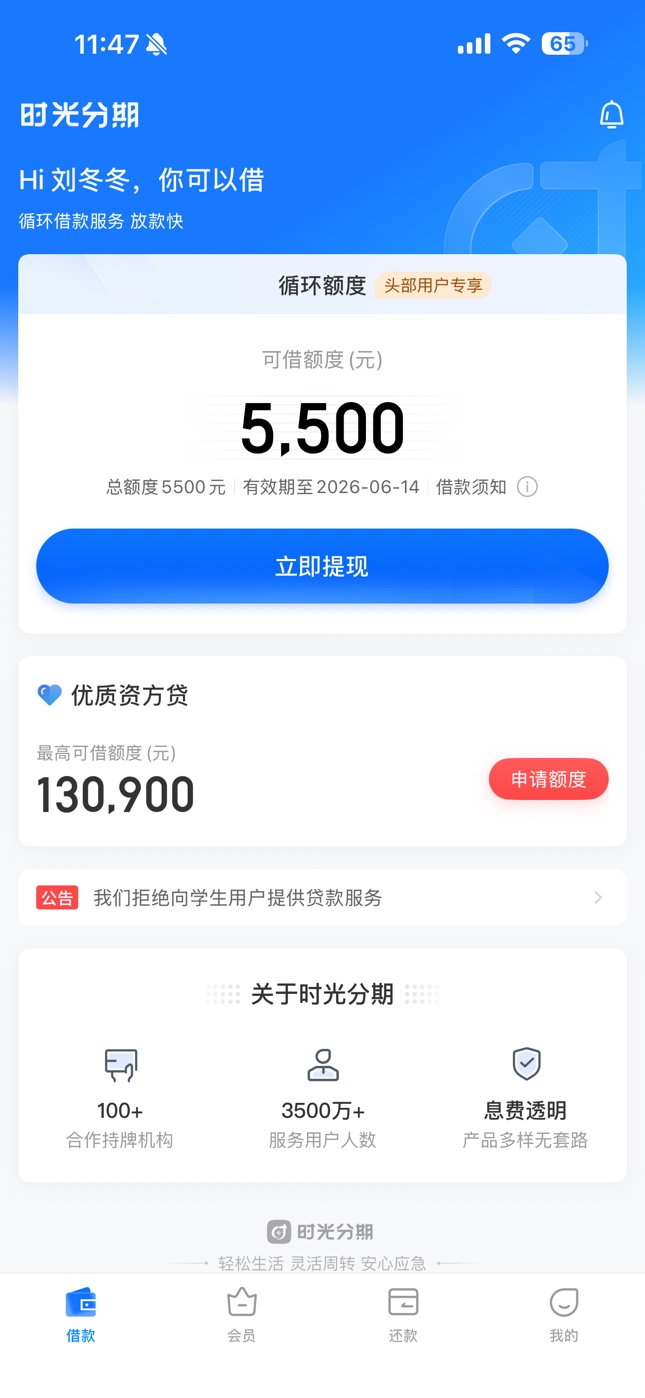645x1398 pixels.
Task: Switch to the 还款 tab
Action: pyautogui.click(x=403, y=1314)
